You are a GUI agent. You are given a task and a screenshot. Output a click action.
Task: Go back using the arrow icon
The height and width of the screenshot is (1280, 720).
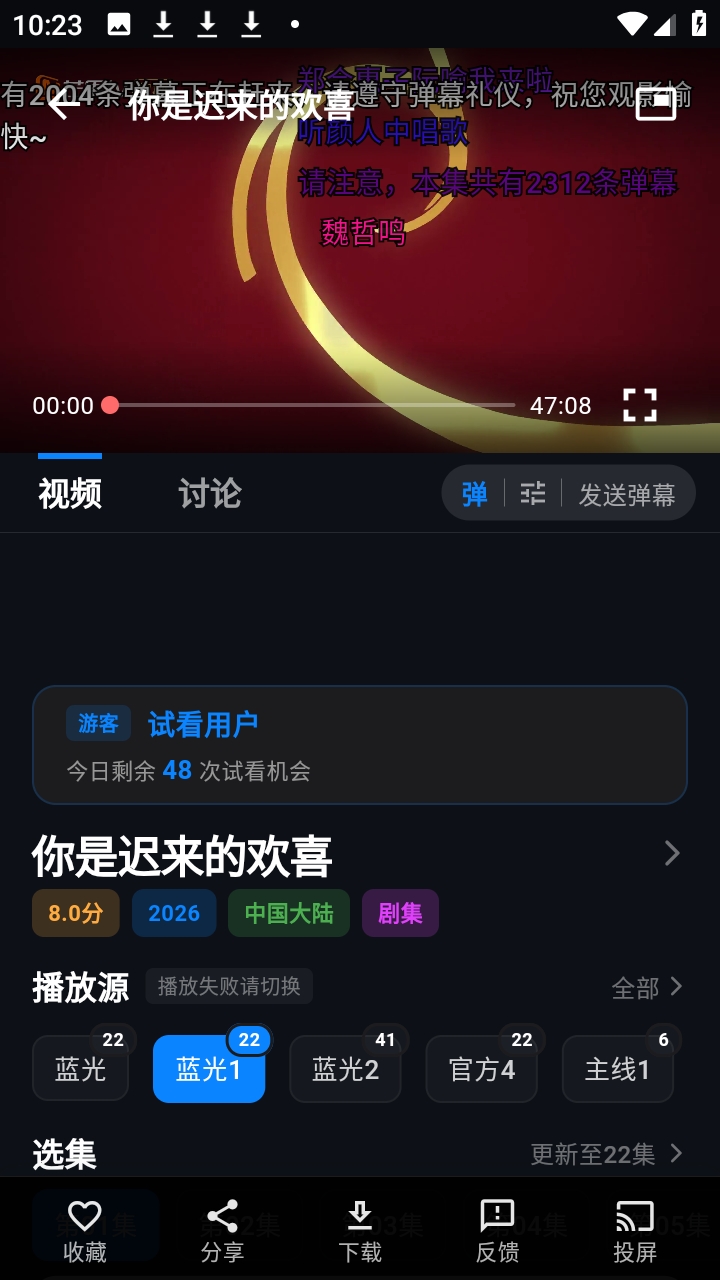click(x=63, y=103)
